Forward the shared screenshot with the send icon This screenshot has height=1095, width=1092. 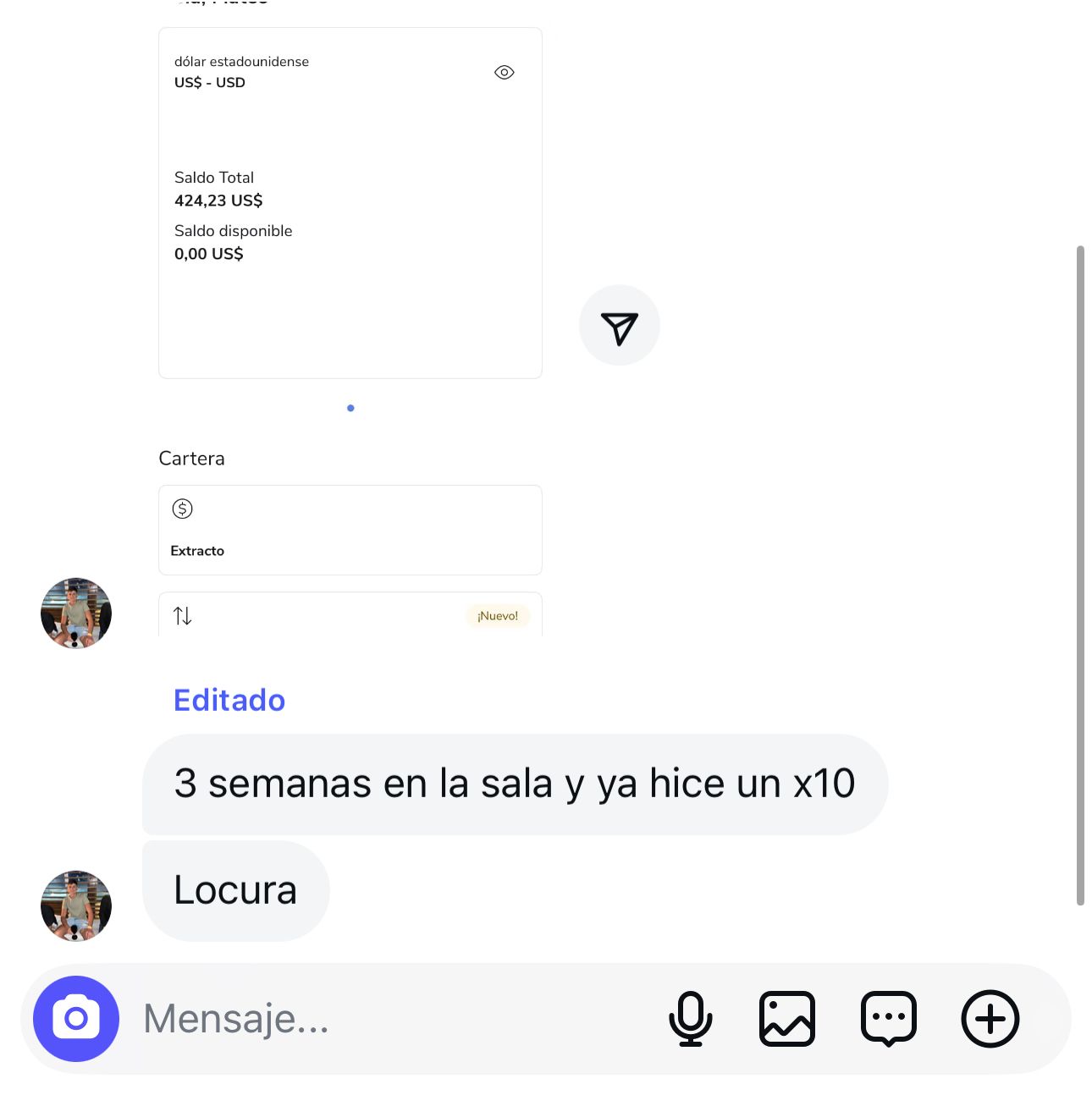coord(619,326)
